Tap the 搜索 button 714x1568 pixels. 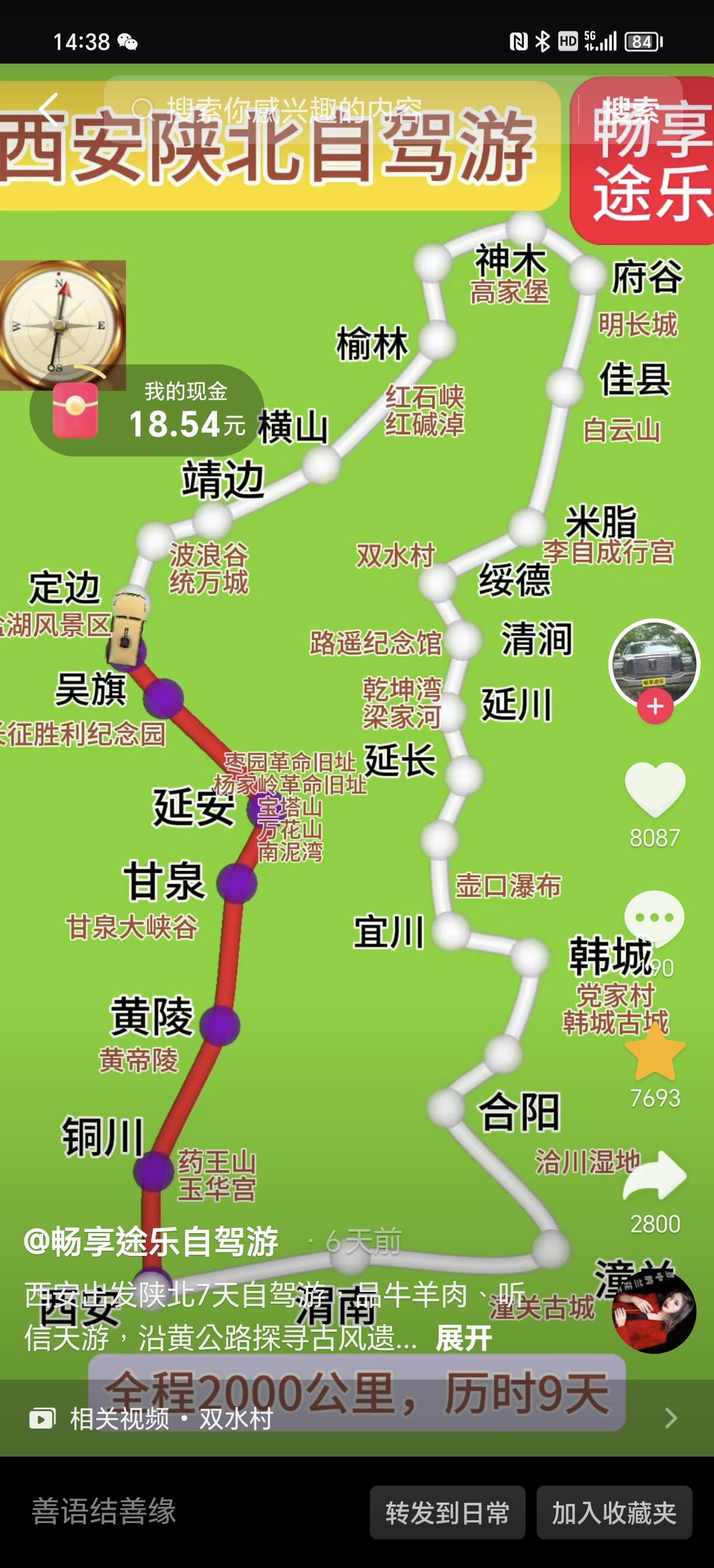(631, 110)
